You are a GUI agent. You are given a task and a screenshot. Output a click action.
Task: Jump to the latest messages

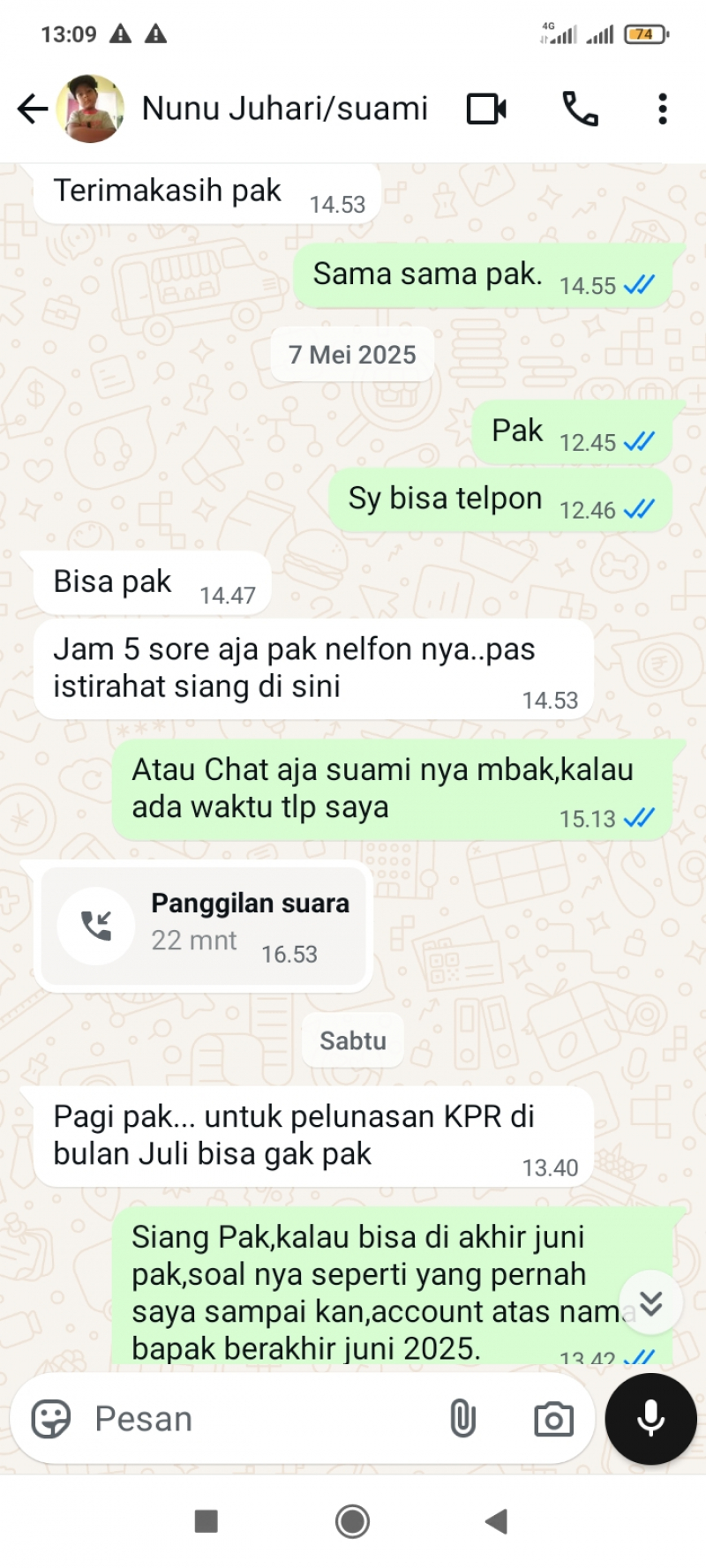point(651,1302)
